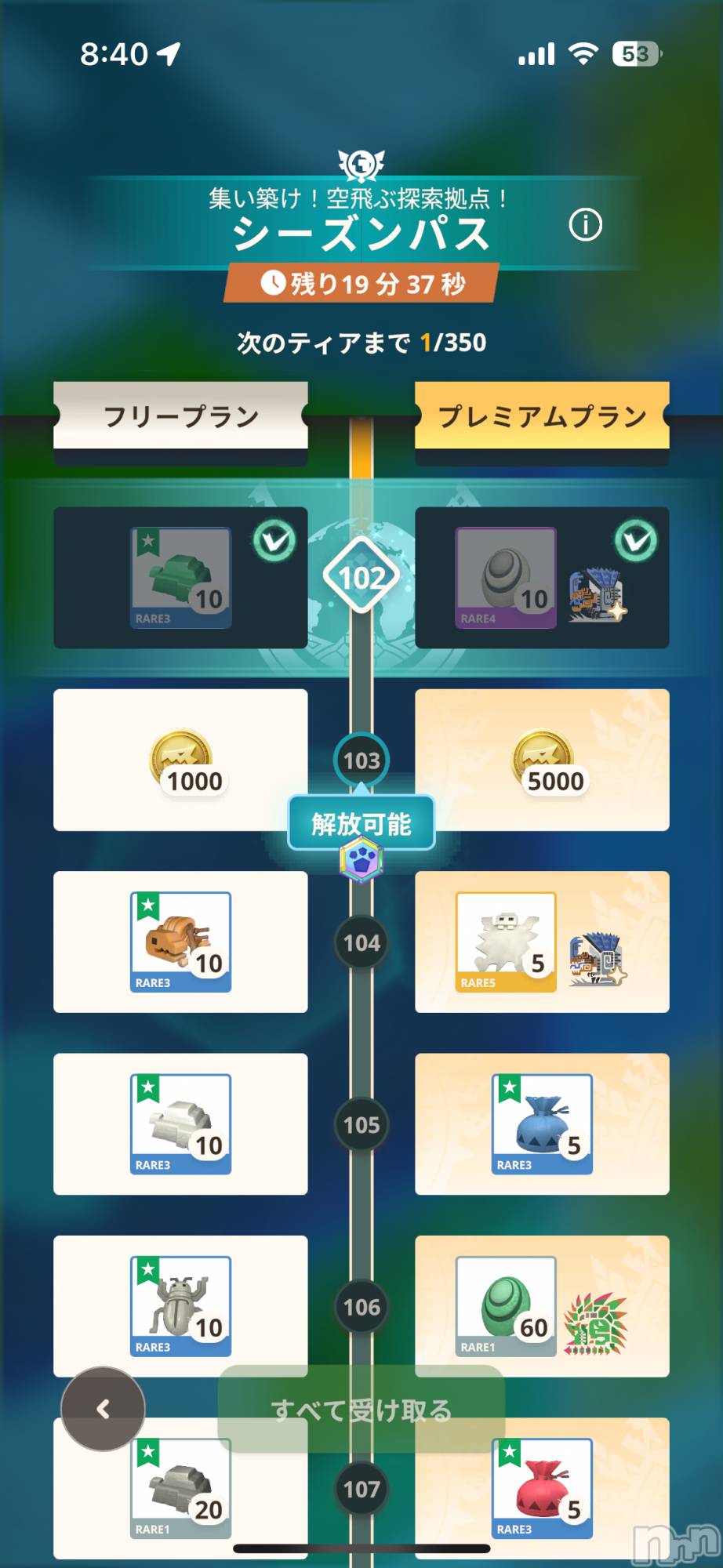View tier 106 premium green scale reward
This screenshot has width=723, height=1568.
506,1305
